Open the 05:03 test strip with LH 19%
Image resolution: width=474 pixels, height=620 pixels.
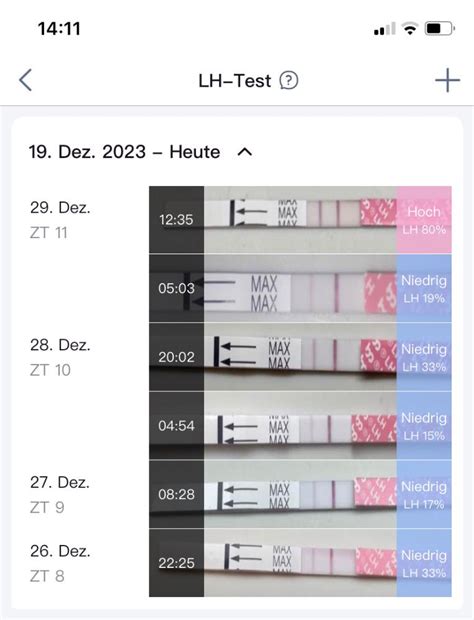tap(300, 288)
